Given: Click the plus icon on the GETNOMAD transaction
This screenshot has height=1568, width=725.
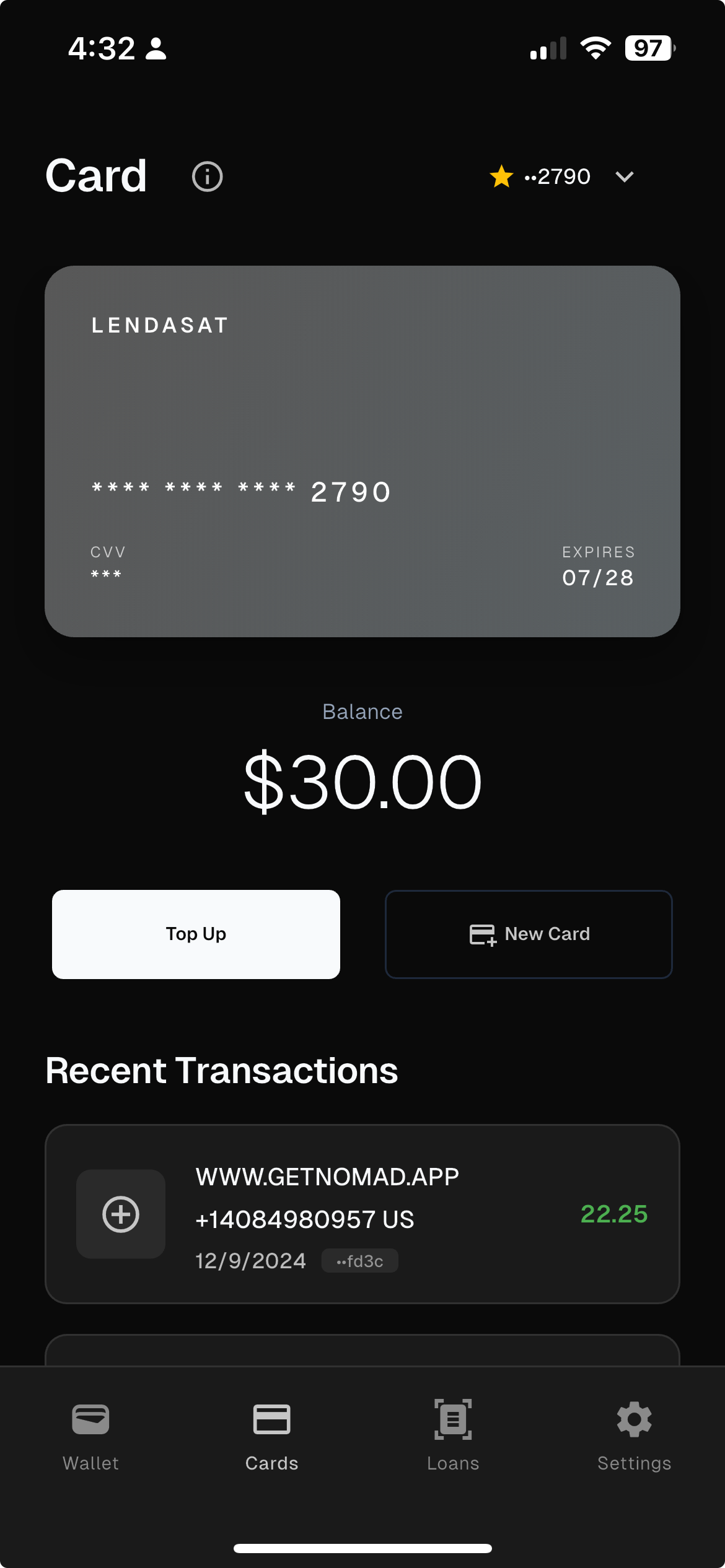Looking at the screenshot, I should click(120, 1214).
